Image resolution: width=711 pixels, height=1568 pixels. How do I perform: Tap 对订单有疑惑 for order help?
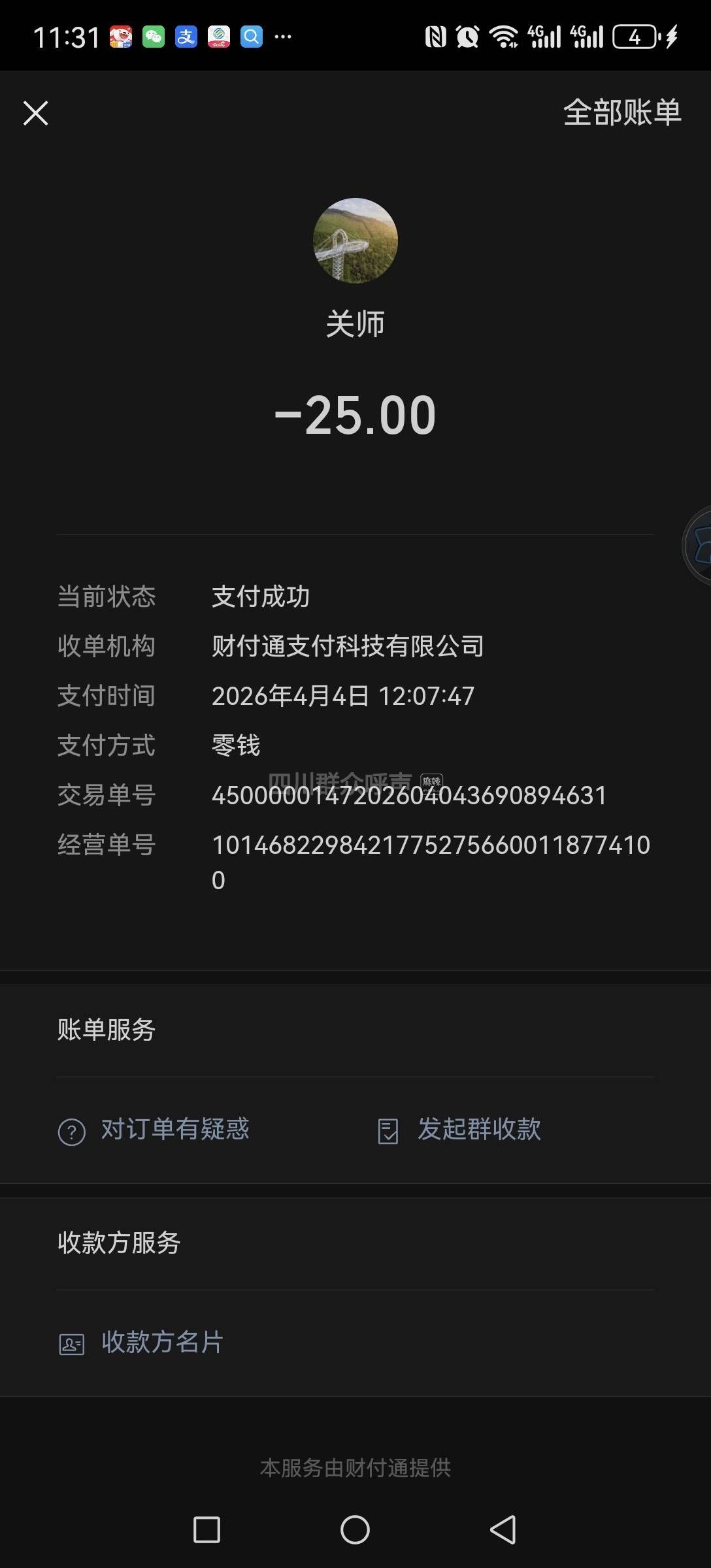click(154, 1130)
